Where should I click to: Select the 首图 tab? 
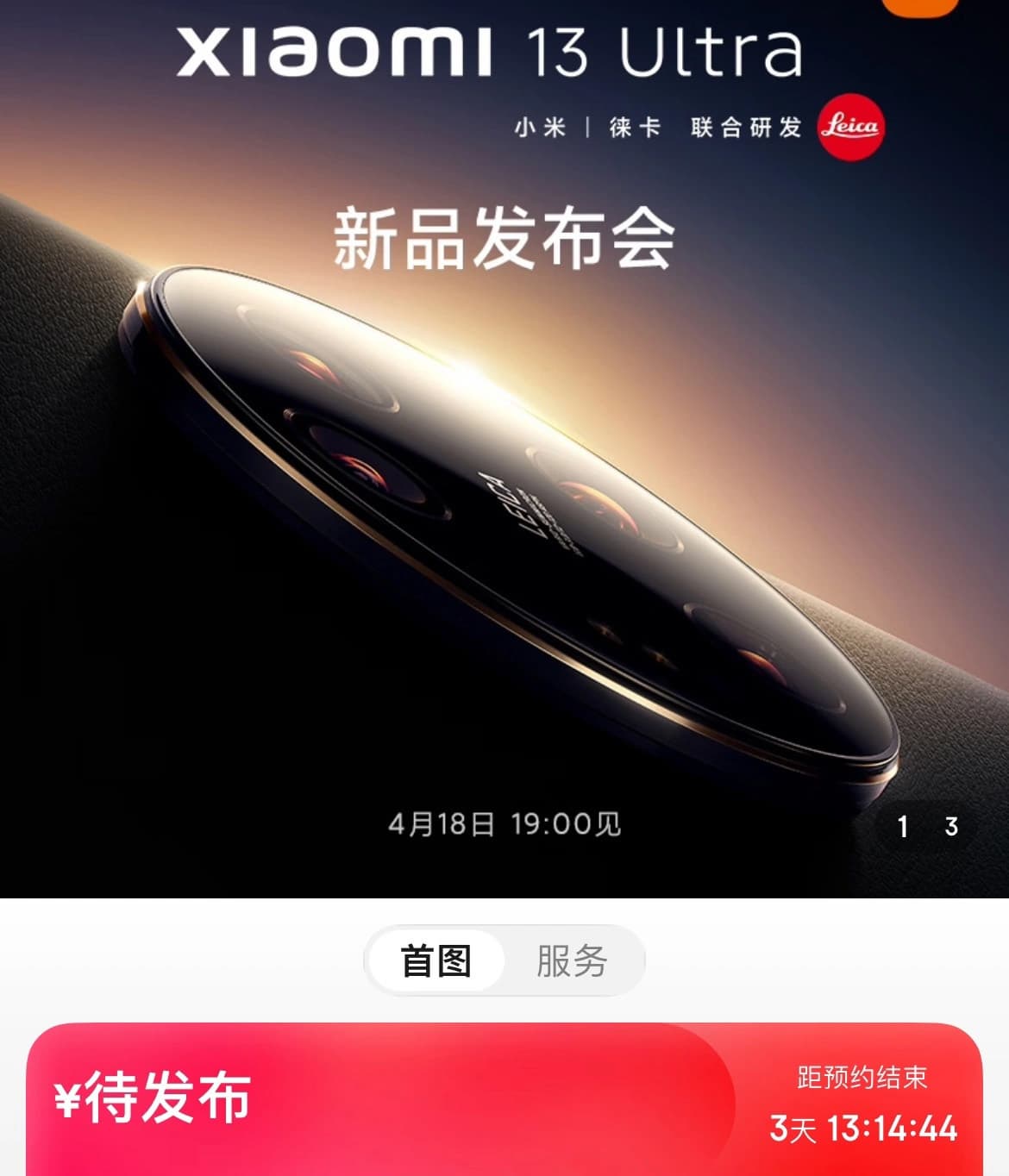tap(436, 960)
